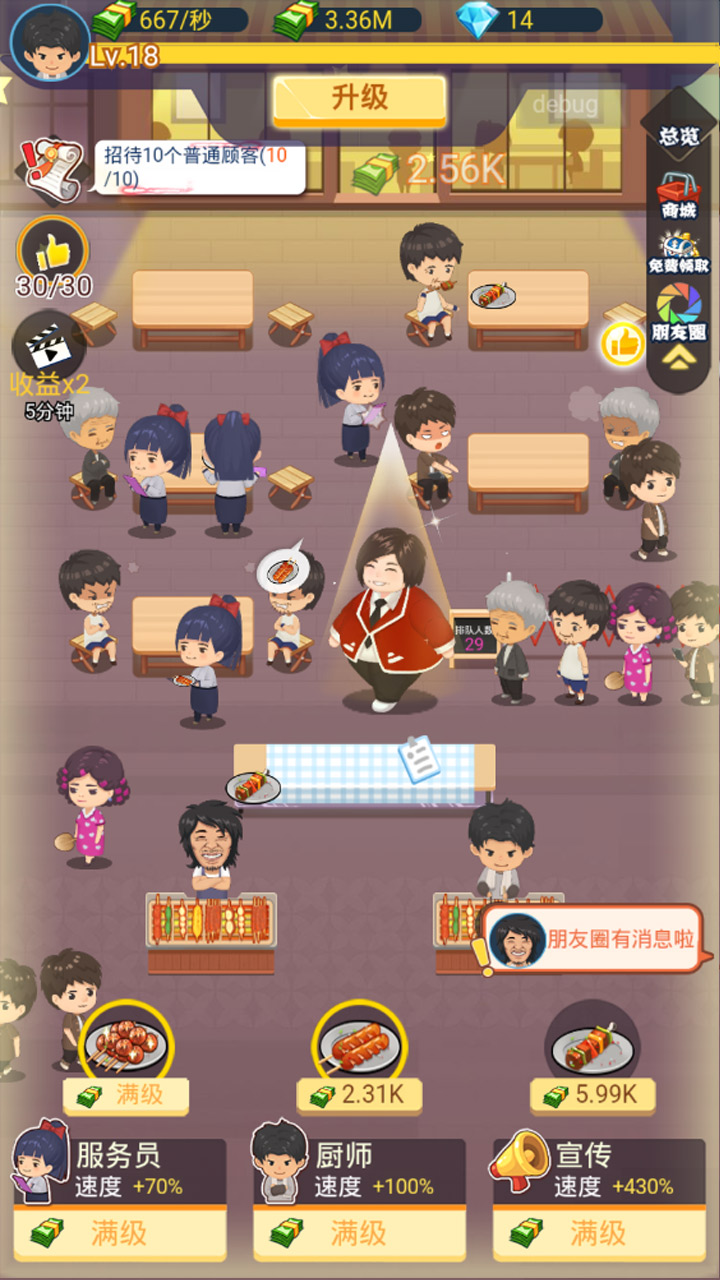The width and height of the screenshot is (720, 1280).
Task: Open the 商城 shop basket icon
Action: pyautogui.click(x=680, y=190)
